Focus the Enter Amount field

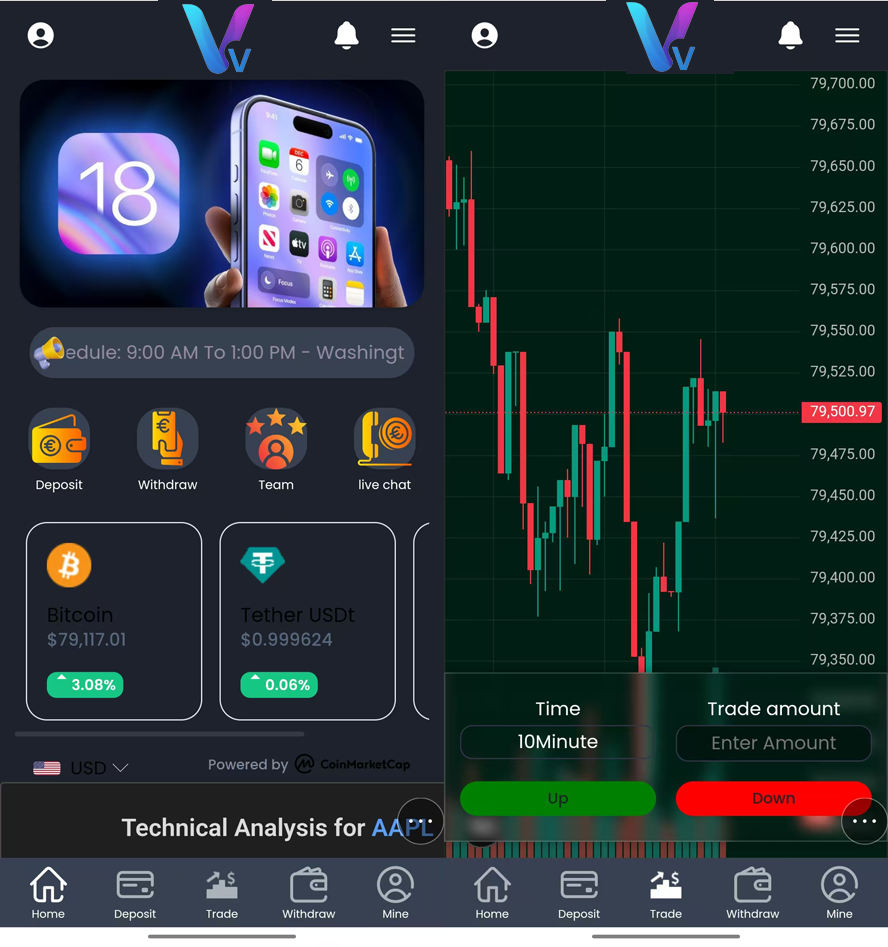[x=773, y=743]
